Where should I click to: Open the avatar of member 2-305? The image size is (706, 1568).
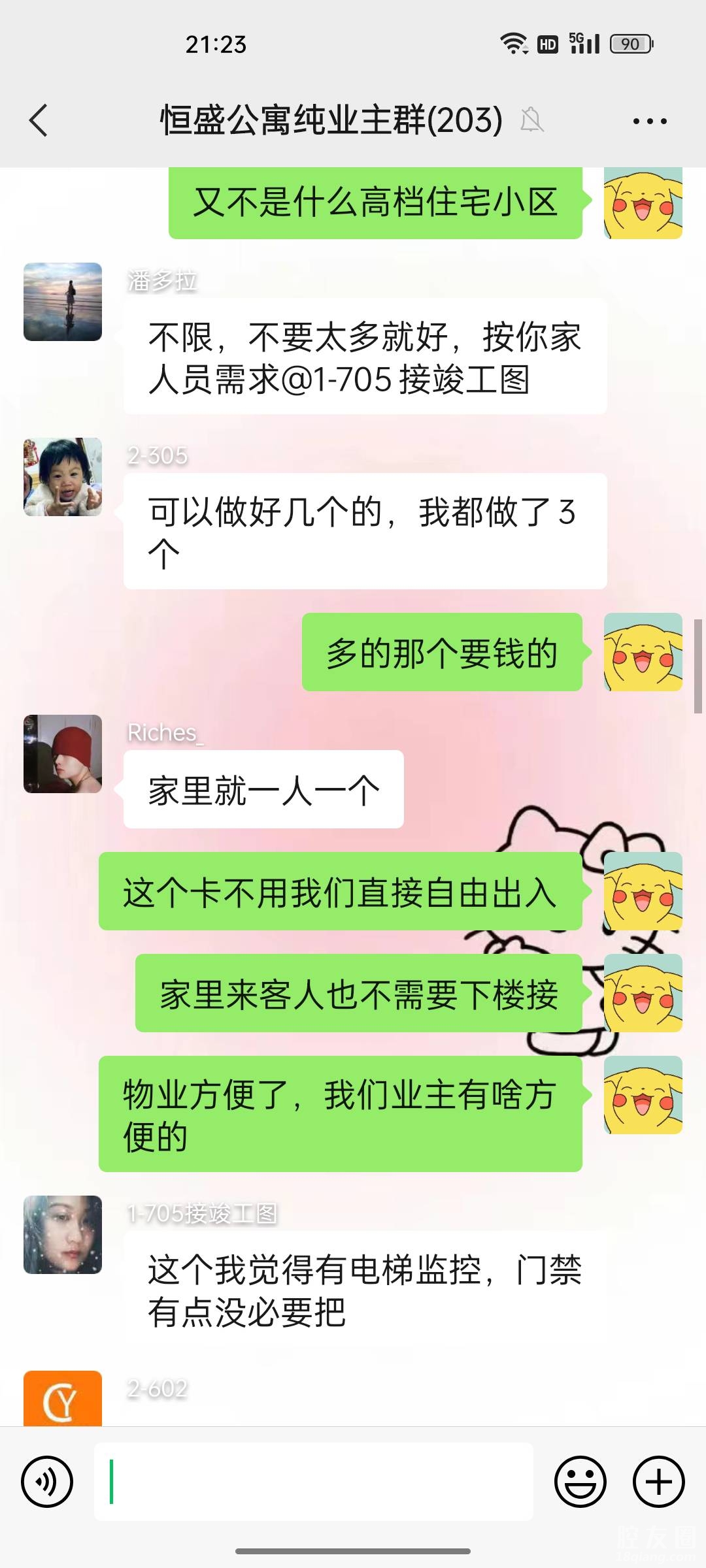(x=63, y=477)
